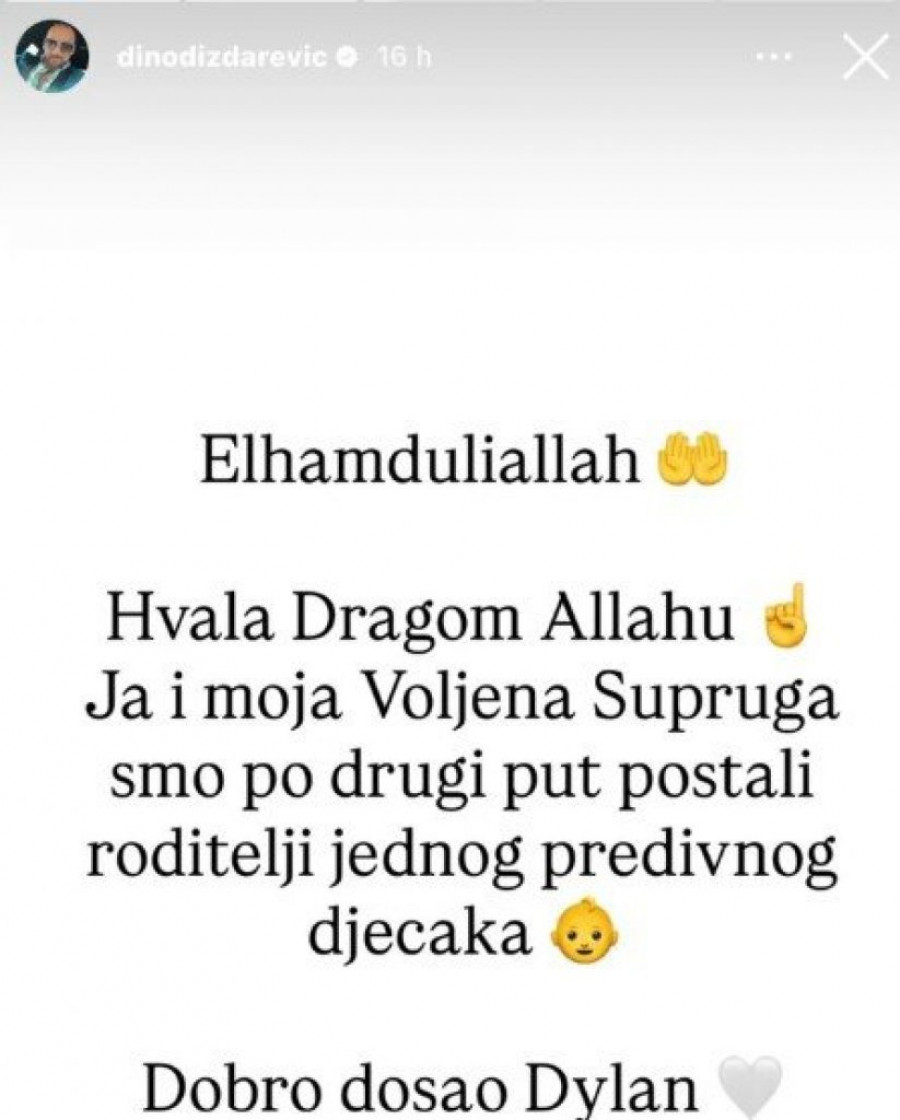Open the dinodizdarevic username link
The width and height of the screenshot is (900, 1120).
[224, 59]
